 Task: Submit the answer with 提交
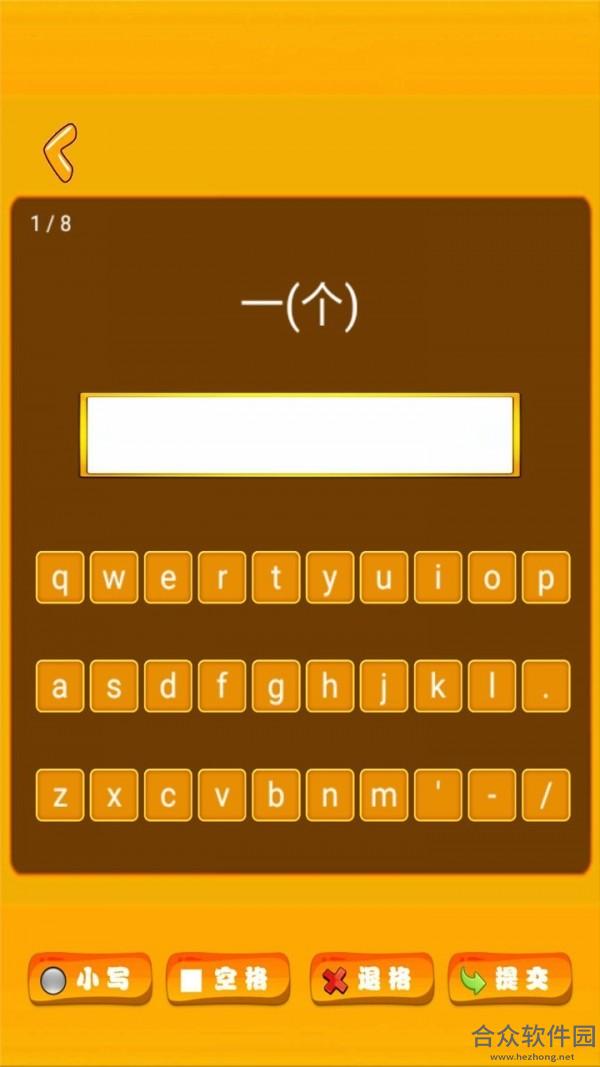[510, 979]
